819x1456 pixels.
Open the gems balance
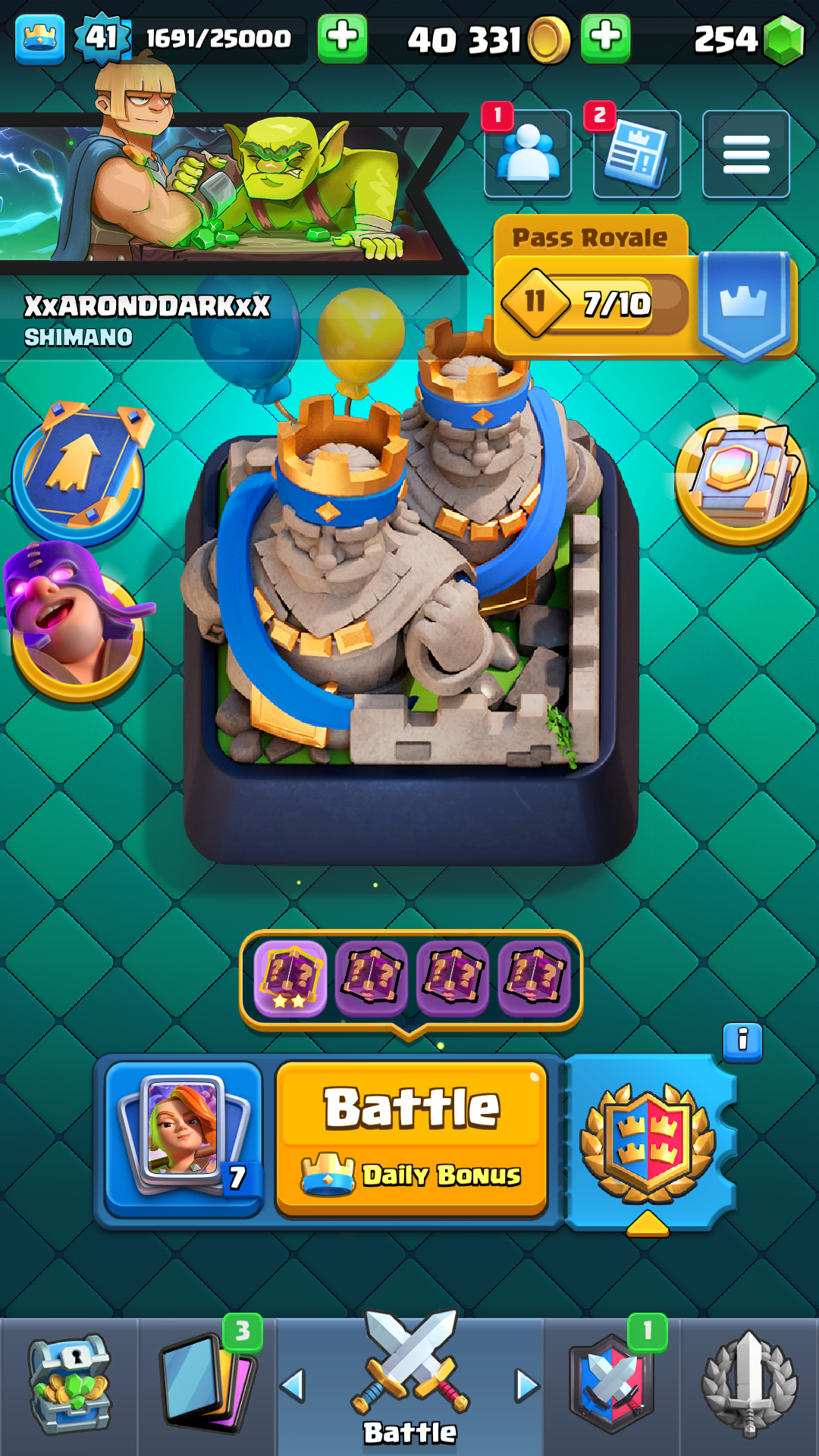point(747,39)
